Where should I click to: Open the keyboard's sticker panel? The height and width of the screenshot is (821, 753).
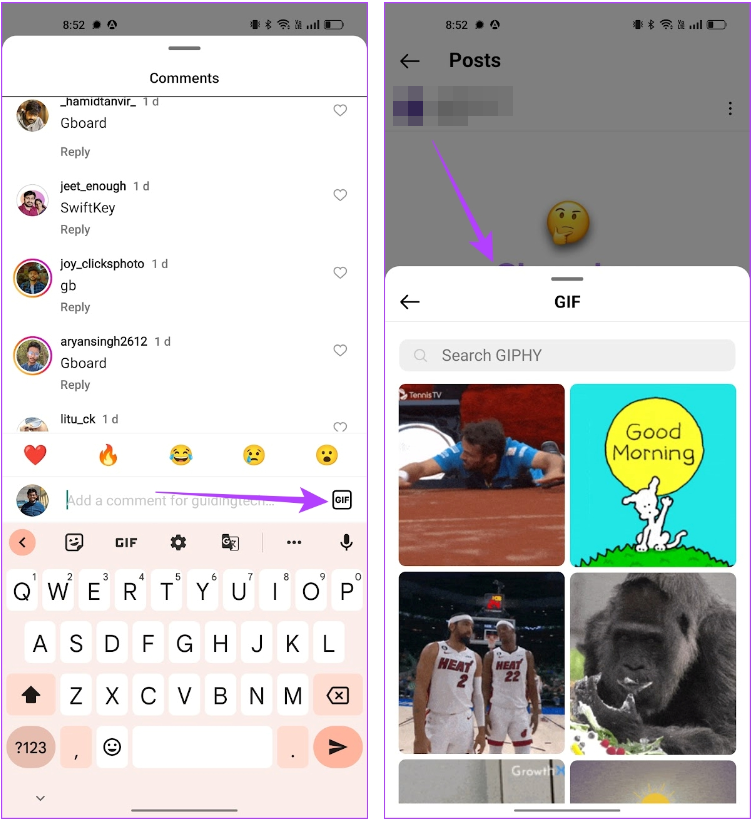(x=74, y=542)
